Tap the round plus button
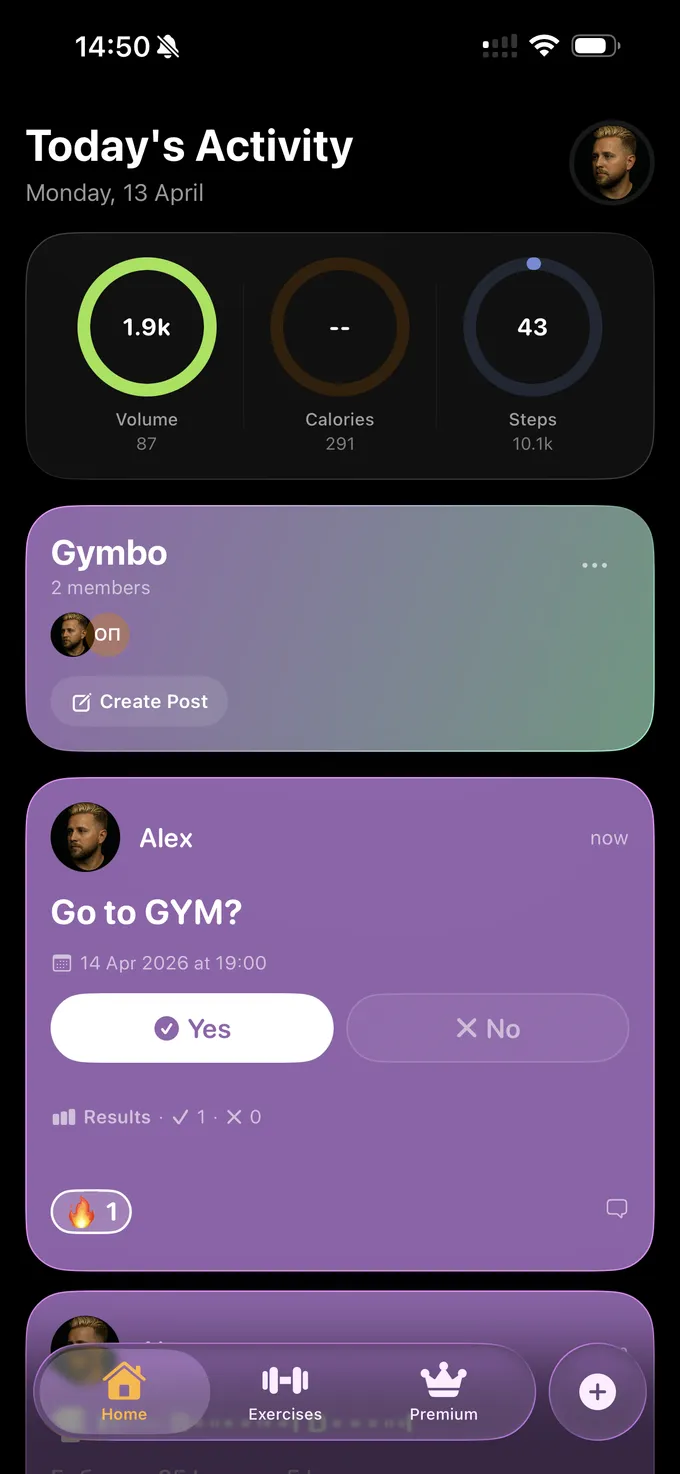Image resolution: width=680 pixels, height=1474 pixels. click(597, 1392)
